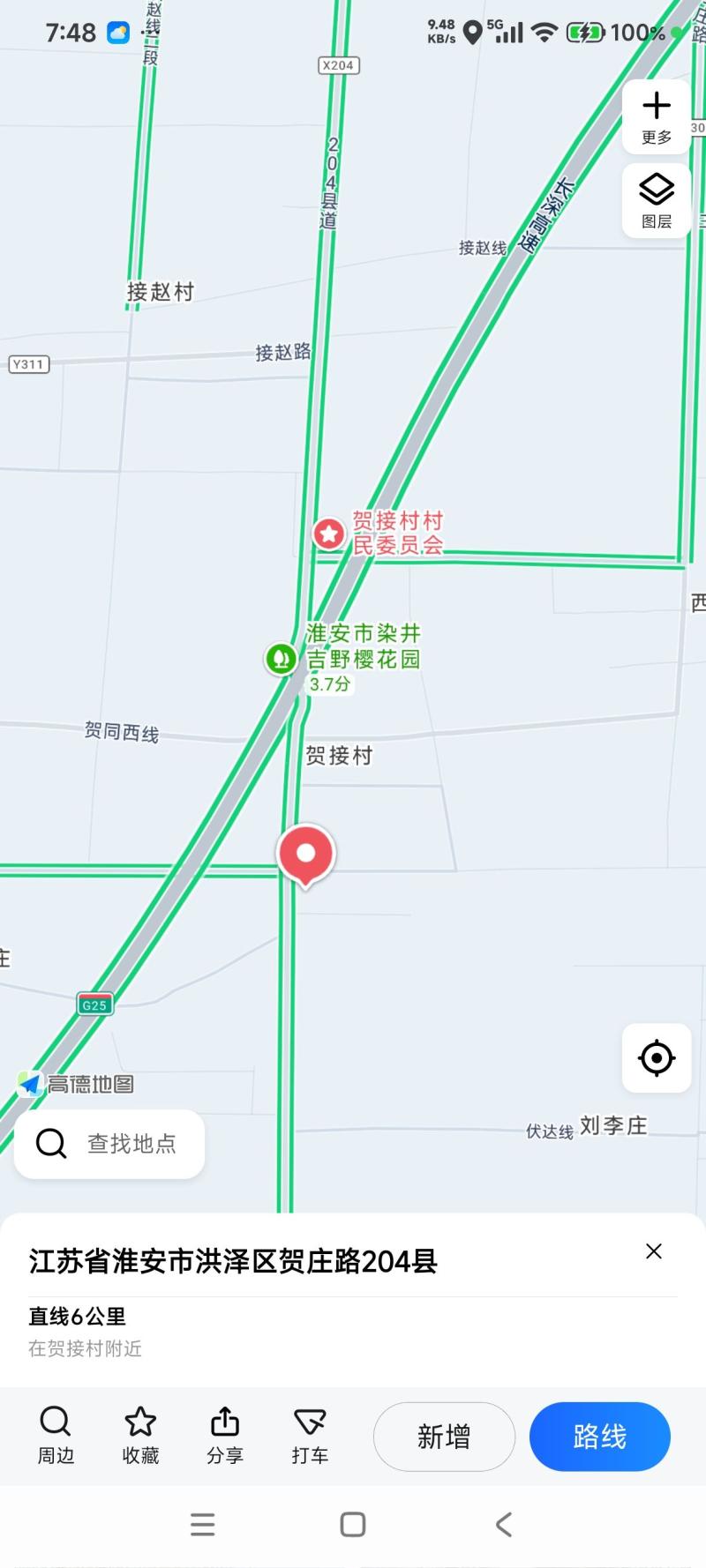Close the location details card
Viewport: 706px width, 1568px height.
654,1251
